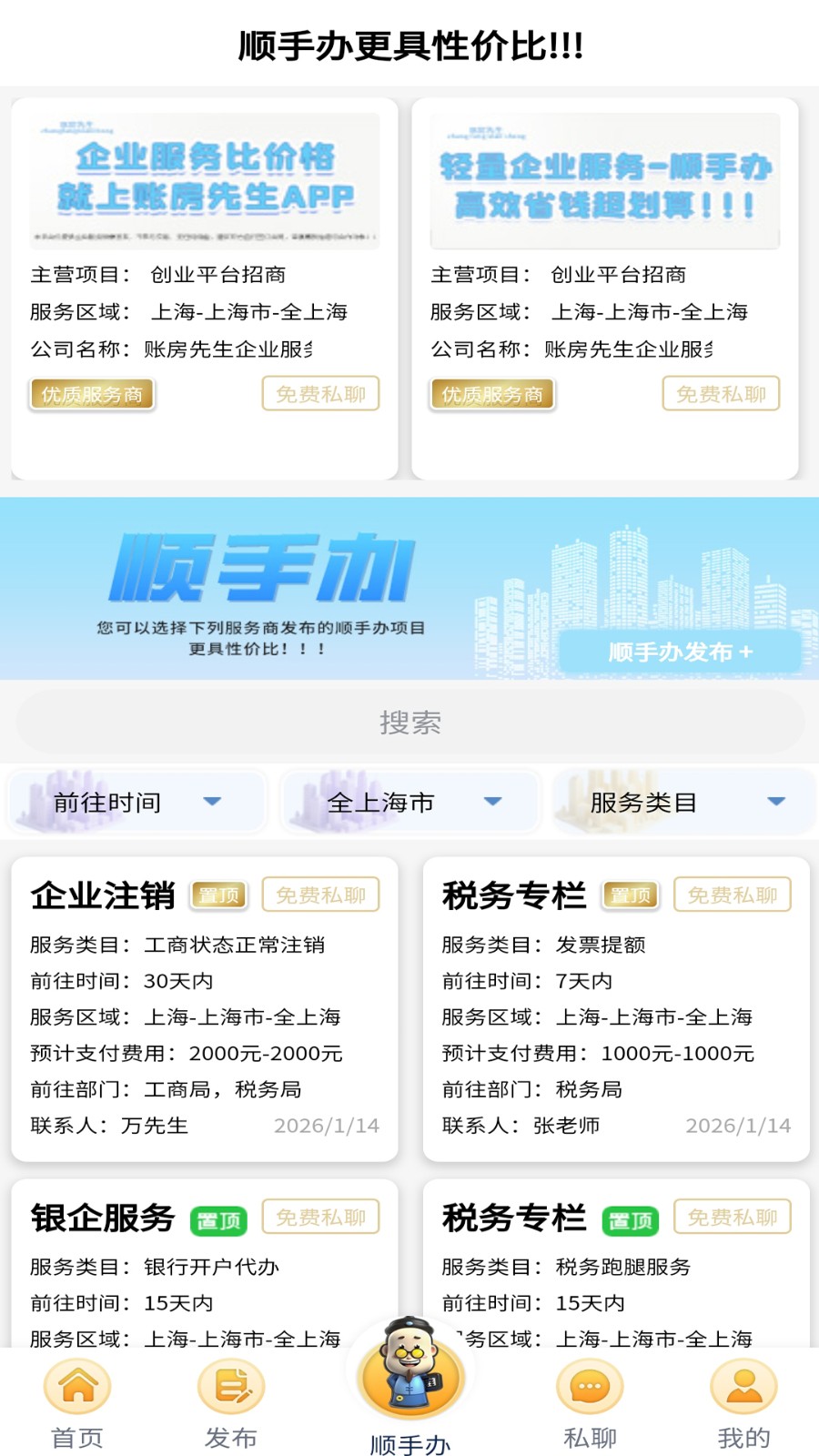Image resolution: width=819 pixels, height=1456 pixels.
Task: Tap the 搜索 search input field
Action: (409, 723)
